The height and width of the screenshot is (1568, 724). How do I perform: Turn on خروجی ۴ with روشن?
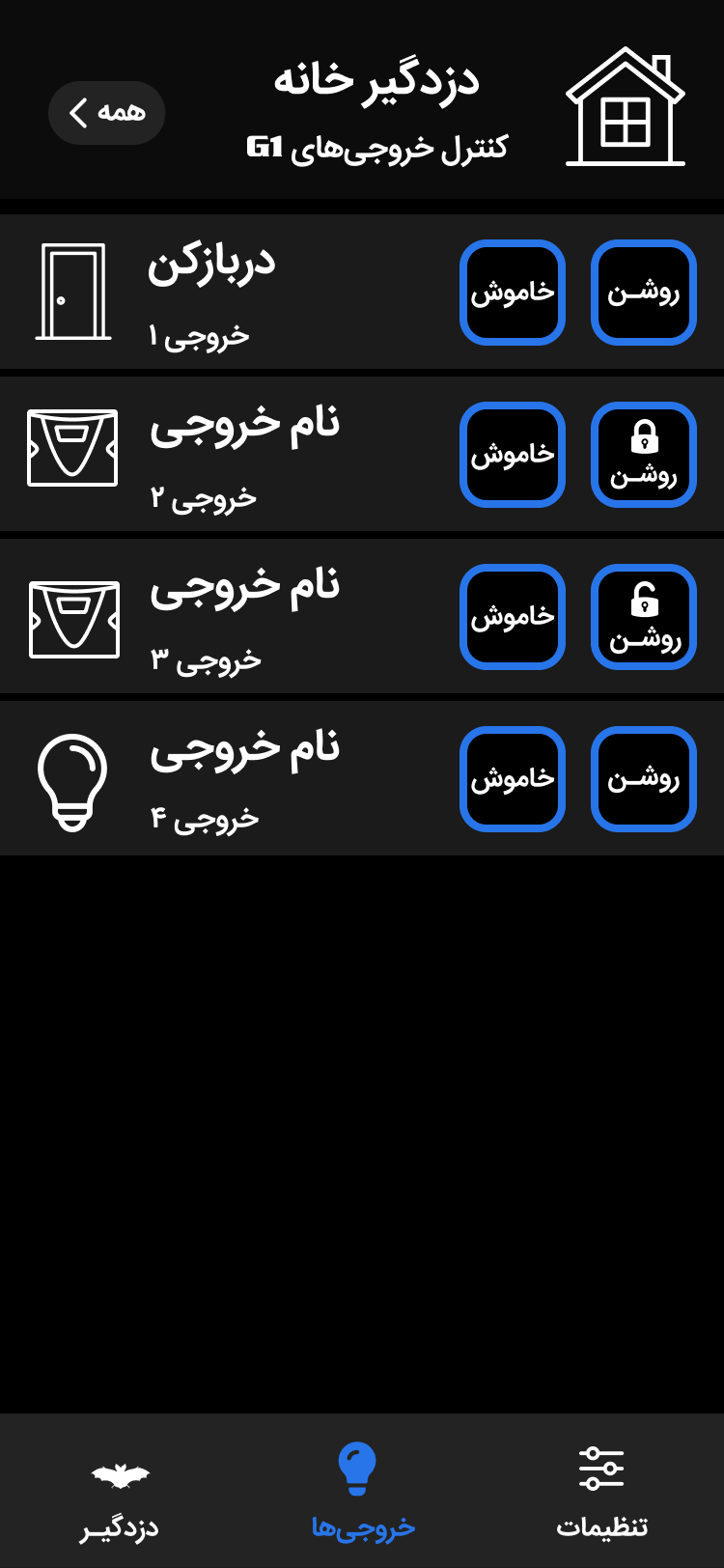644,779
